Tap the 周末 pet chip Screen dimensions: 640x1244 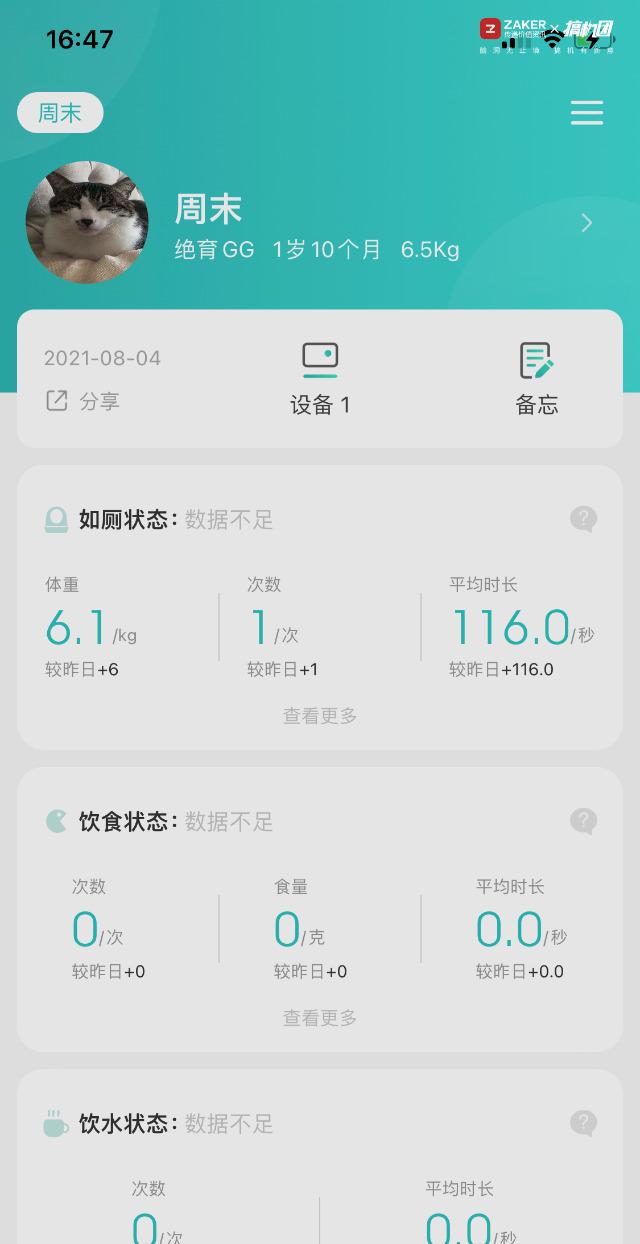click(x=60, y=113)
